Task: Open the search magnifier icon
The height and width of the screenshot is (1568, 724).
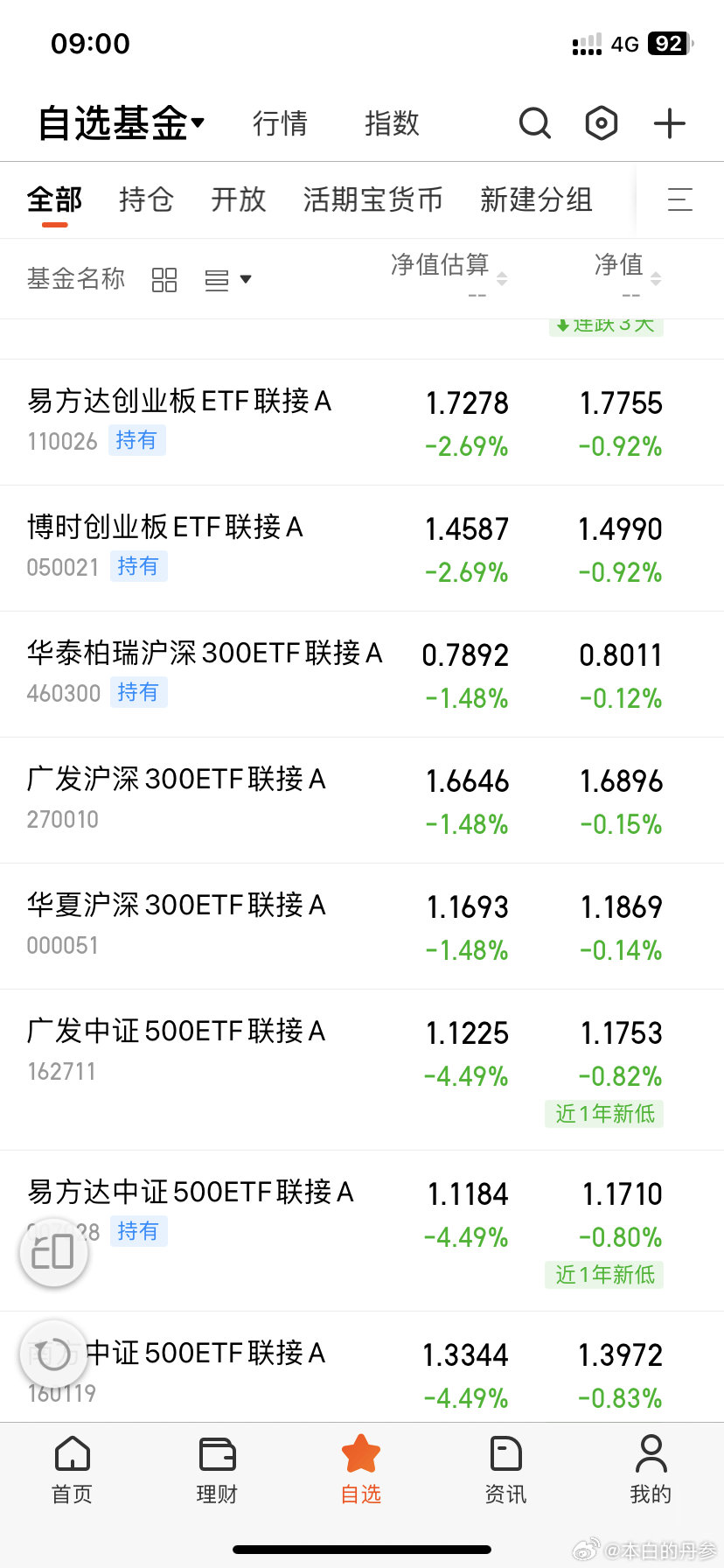Action: [535, 123]
